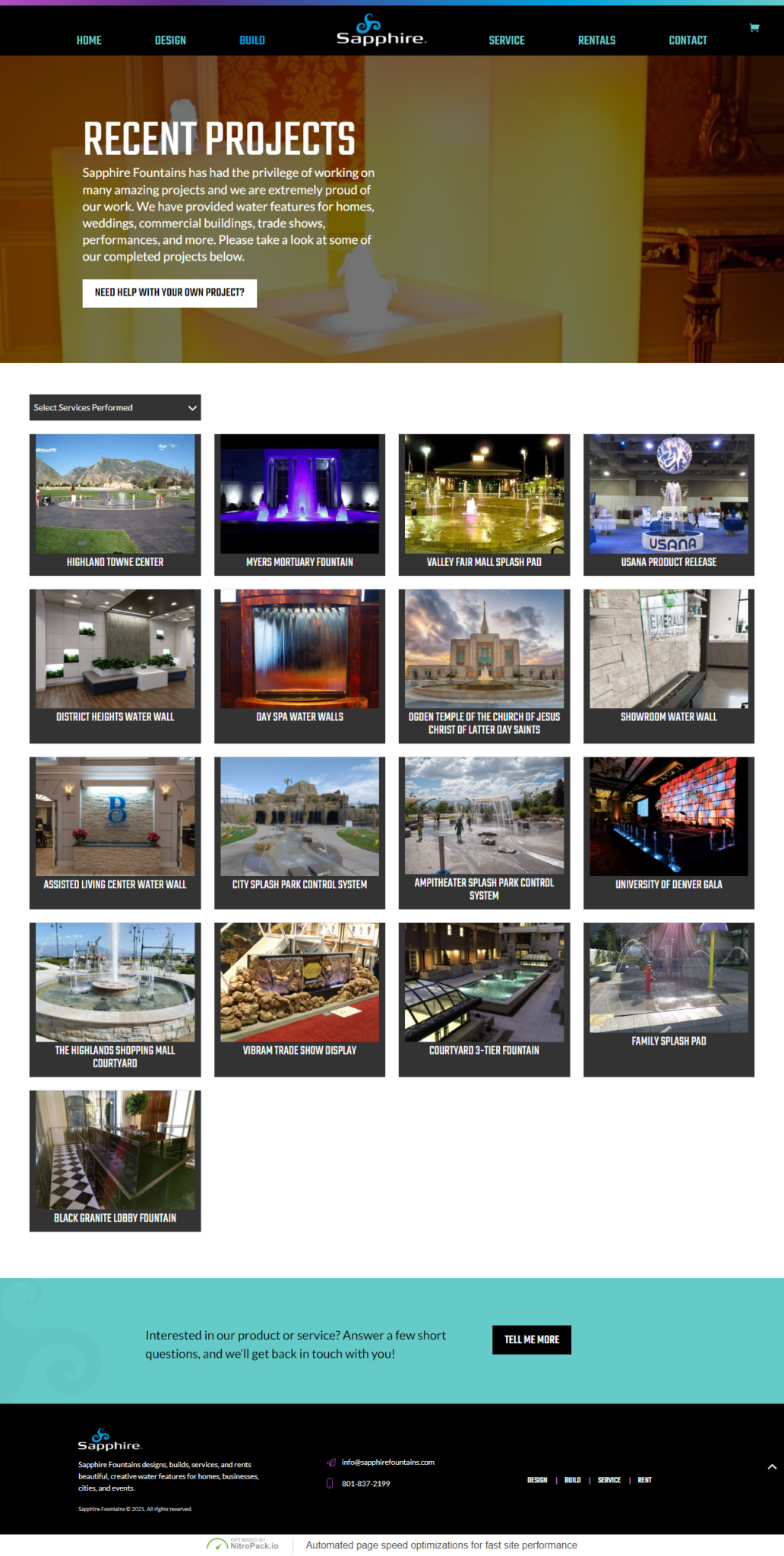Open the Contact page
This screenshot has width=784, height=1556.
pos(688,40)
